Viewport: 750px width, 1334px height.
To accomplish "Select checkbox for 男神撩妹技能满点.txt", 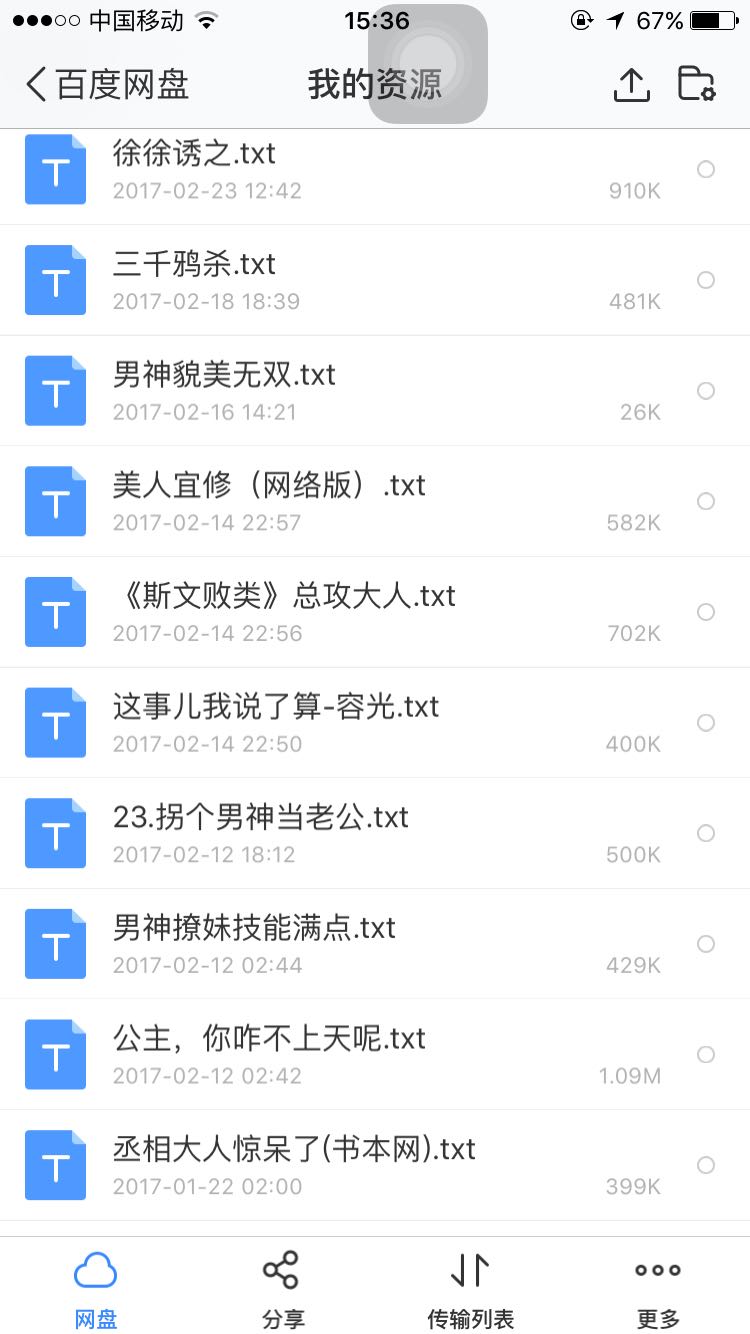I will (x=706, y=944).
